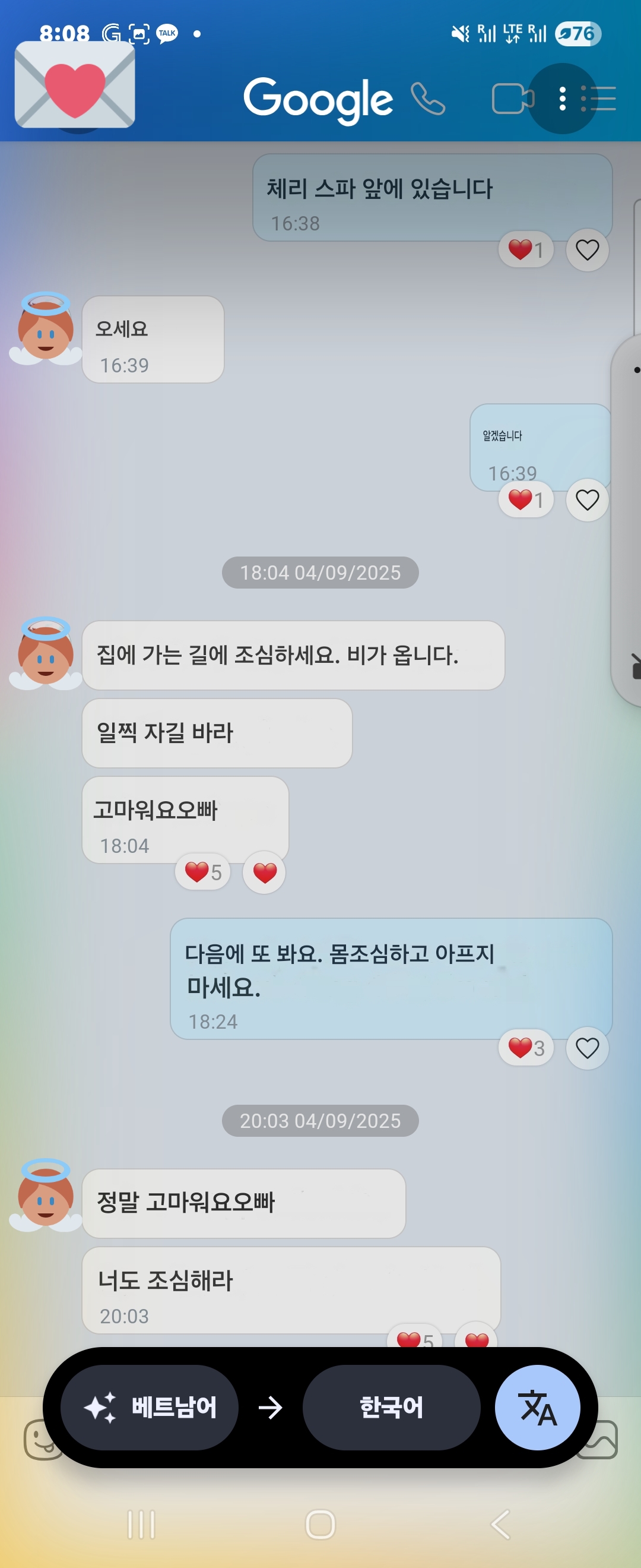641x1568 pixels.
Task: Start a voice call
Action: pyautogui.click(x=428, y=99)
